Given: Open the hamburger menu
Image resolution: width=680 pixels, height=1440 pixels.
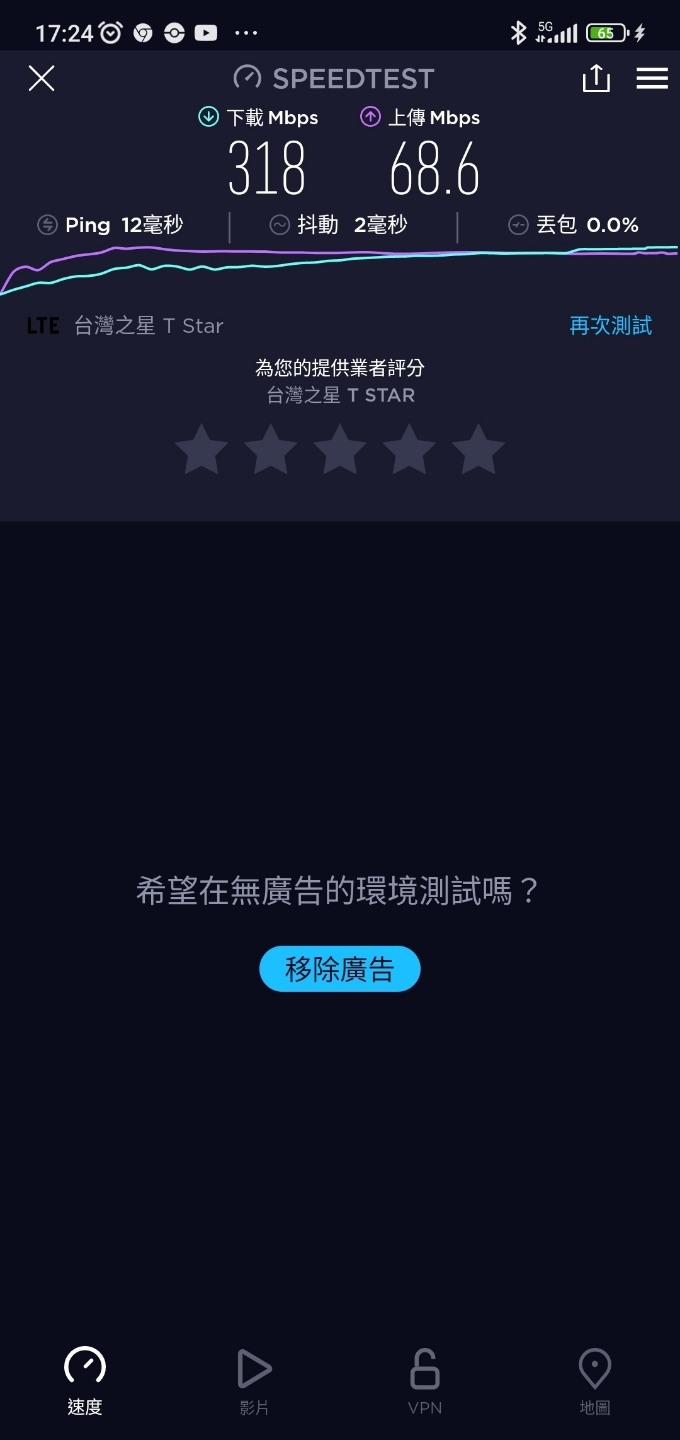Looking at the screenshot, I should tap(652, 78).
